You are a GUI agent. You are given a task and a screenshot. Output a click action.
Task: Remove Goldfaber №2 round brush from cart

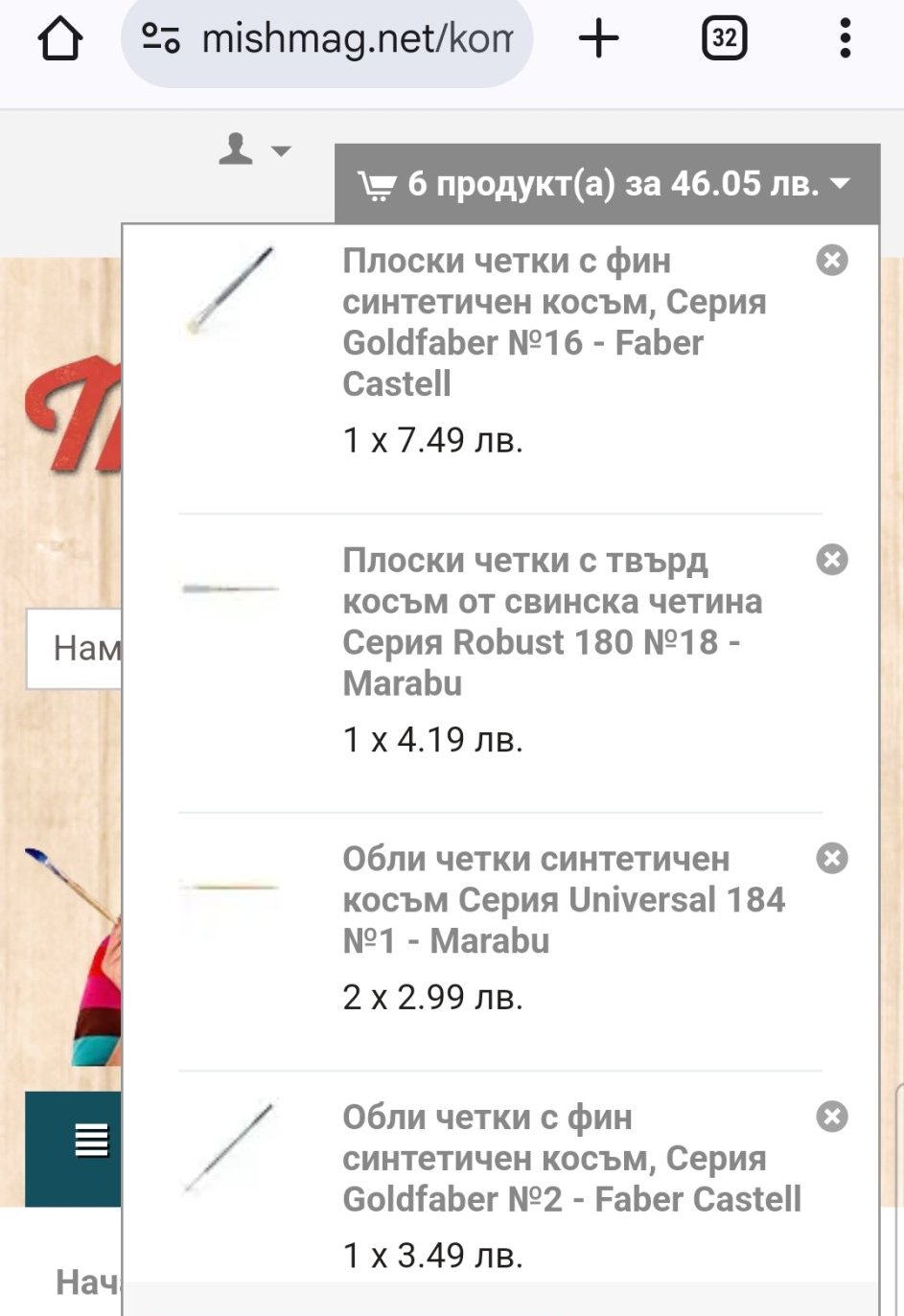[x=831, y=1117]
